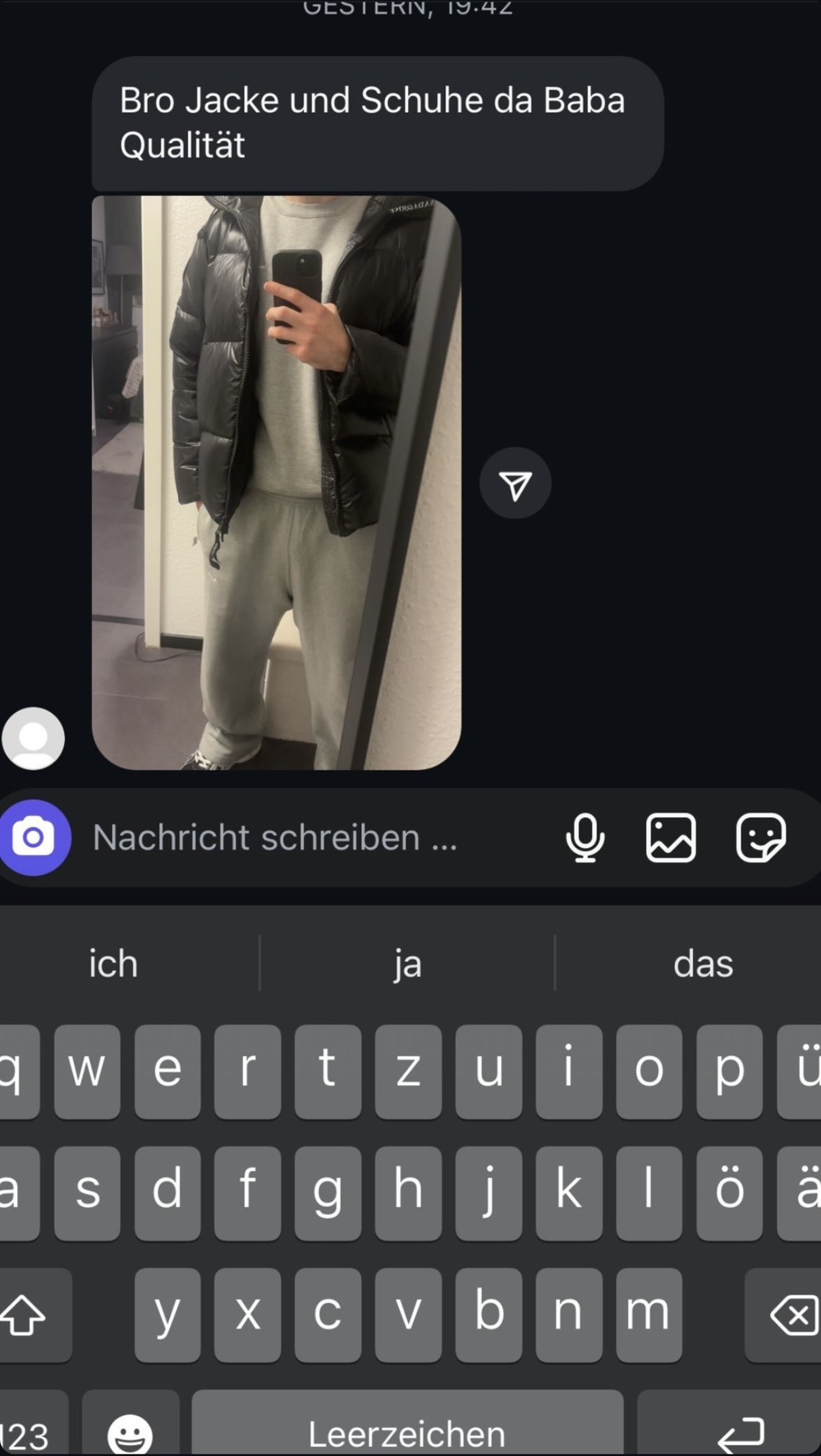Viewport: 821px width, 1456px height.
Task: Open the camera from the message bar
Action: pyautogui.click(x=34, y=837)
